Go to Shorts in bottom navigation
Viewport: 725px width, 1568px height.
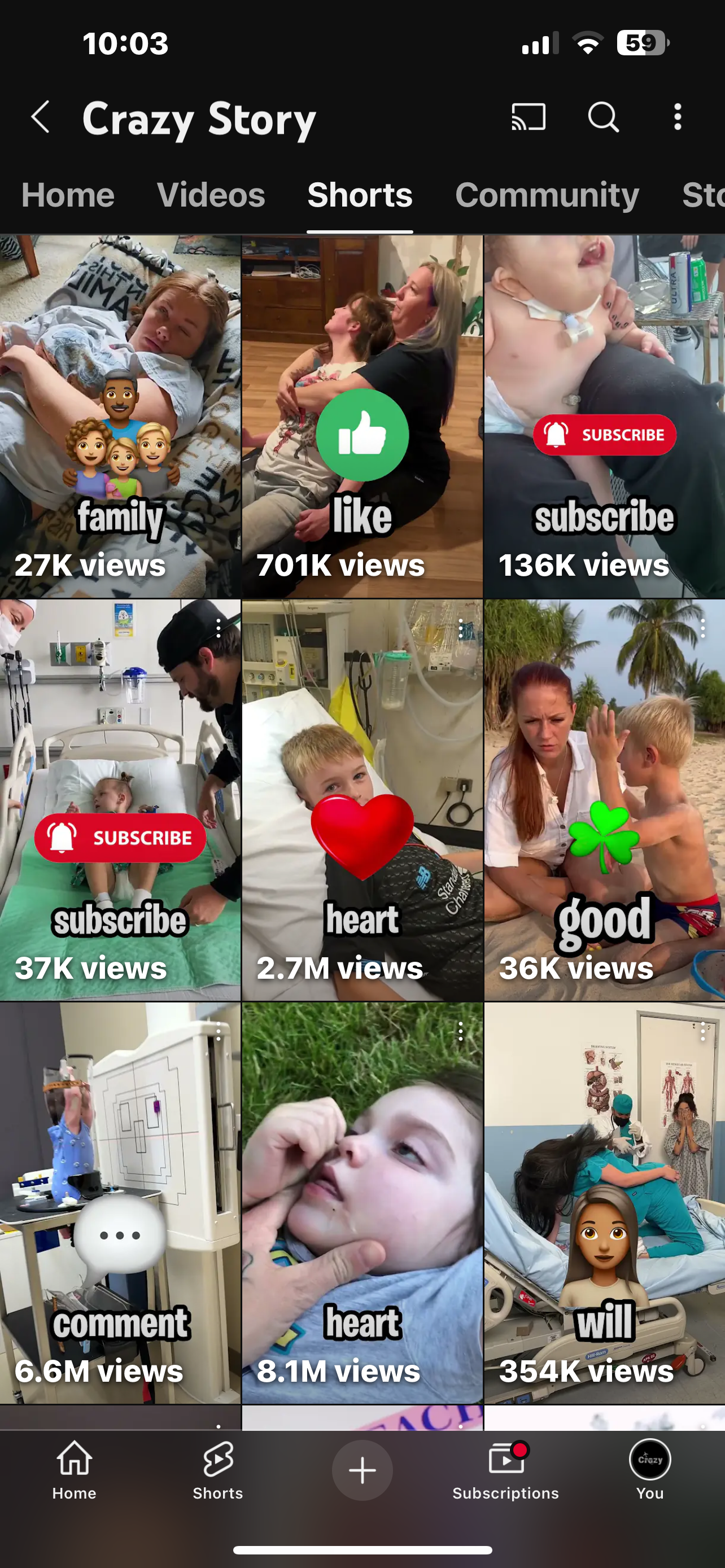tap(218, 1470)
